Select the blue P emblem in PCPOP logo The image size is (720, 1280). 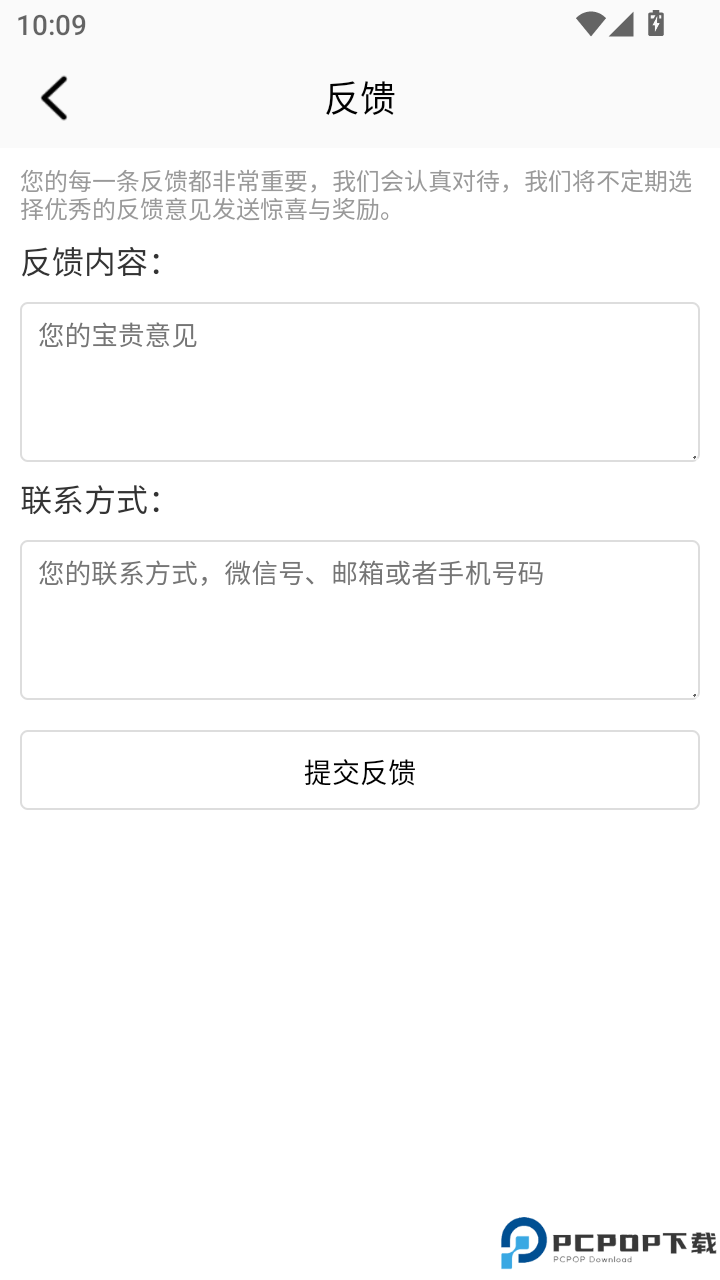[x=523, y=1242]
